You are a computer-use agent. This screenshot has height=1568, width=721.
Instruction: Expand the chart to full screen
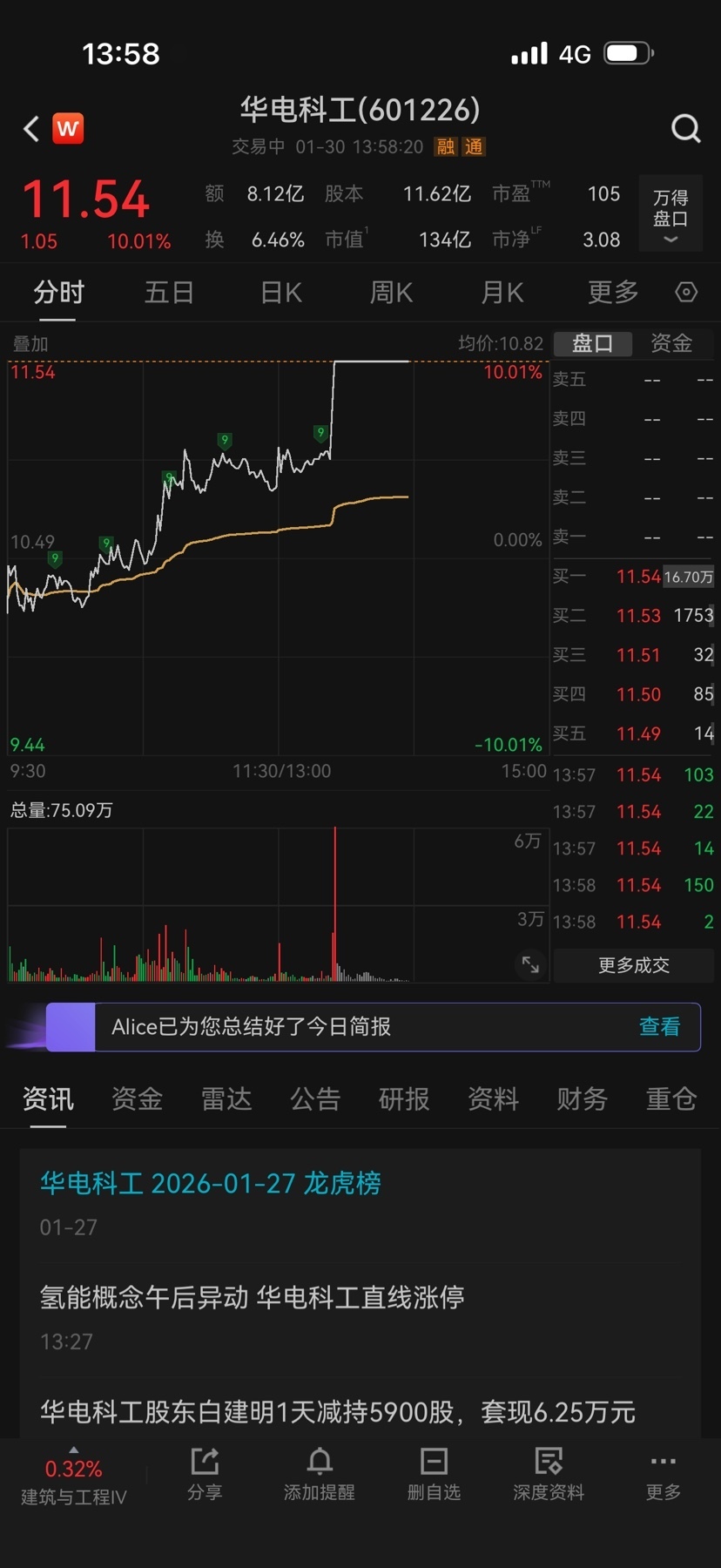[x=530, y=964]
